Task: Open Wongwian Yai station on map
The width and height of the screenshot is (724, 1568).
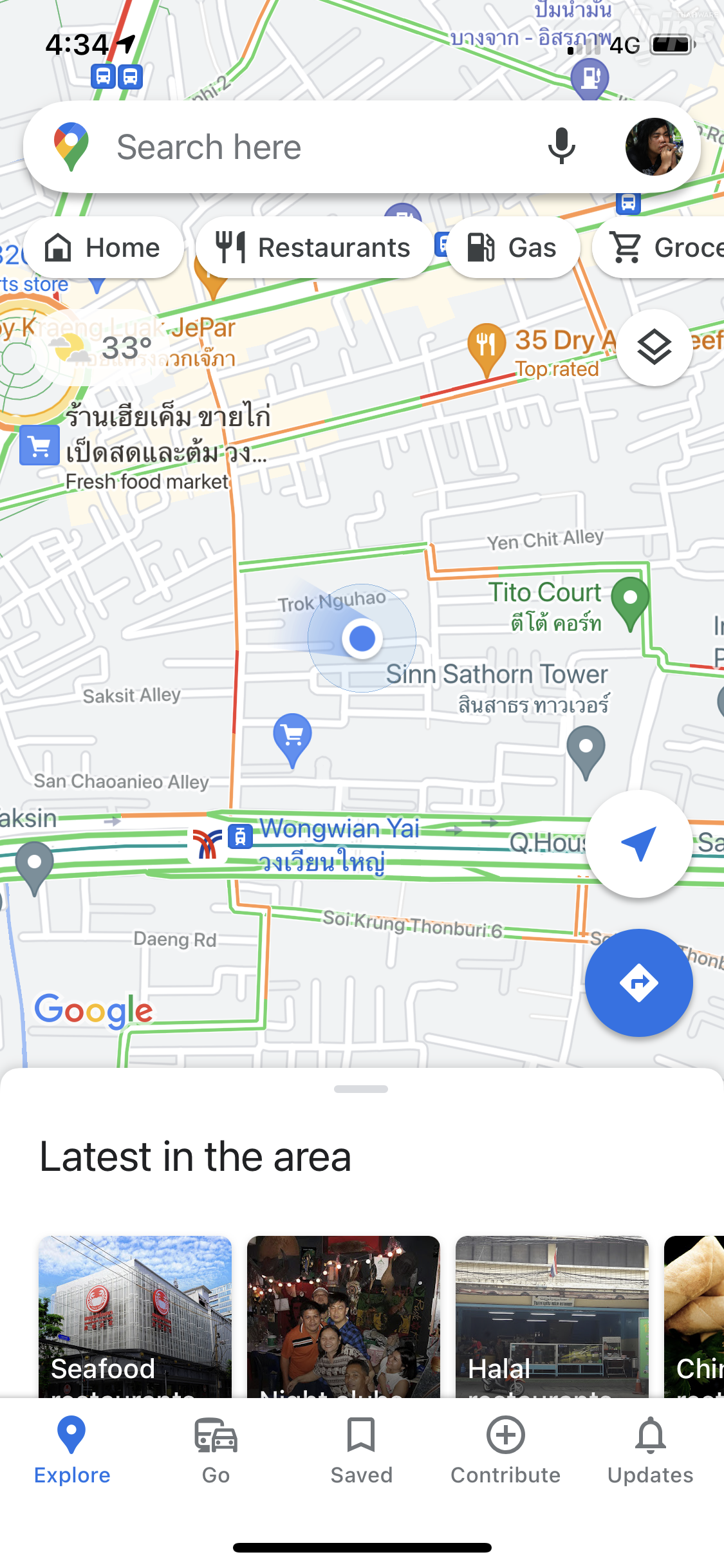Action: [240, 837]
